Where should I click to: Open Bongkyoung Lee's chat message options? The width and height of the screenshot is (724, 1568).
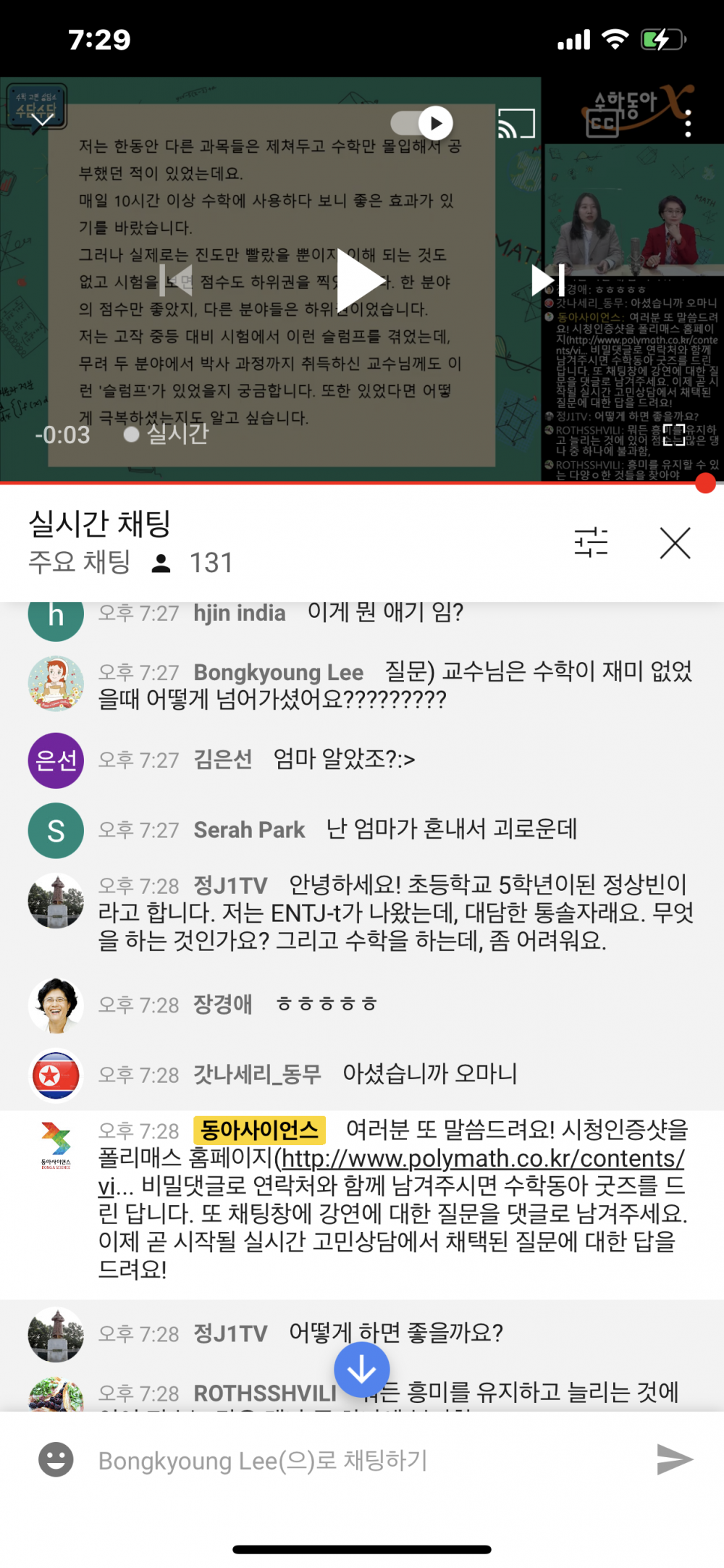[x=395, y=685]
